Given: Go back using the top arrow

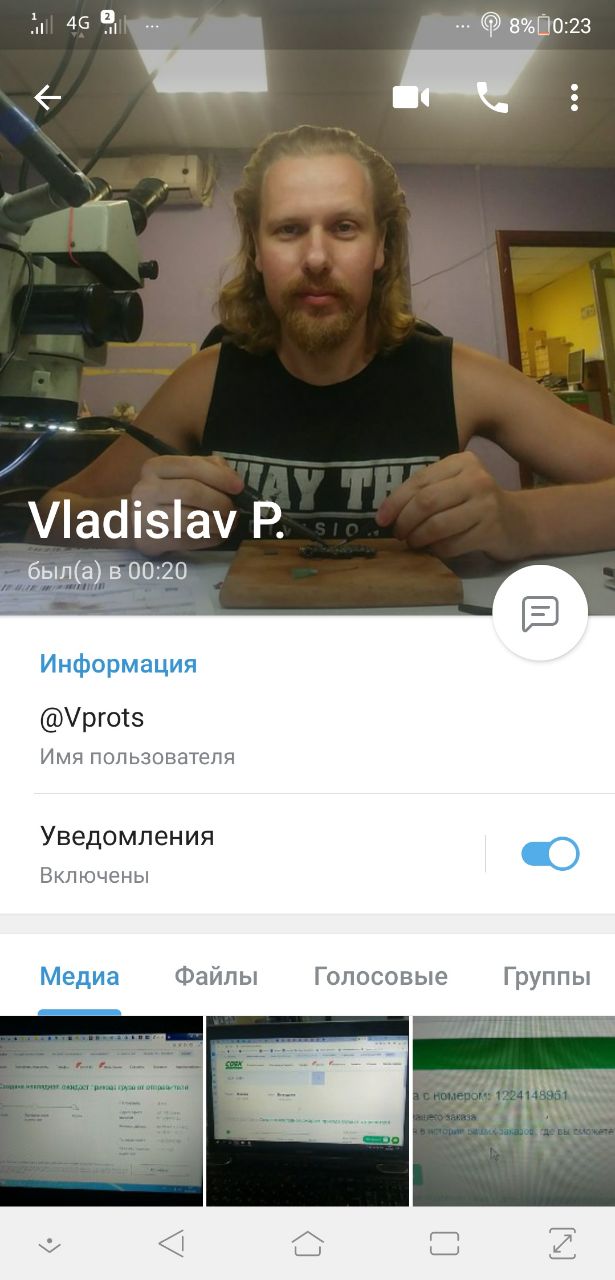Looking at the screenshot, I should tap(48, 97).
